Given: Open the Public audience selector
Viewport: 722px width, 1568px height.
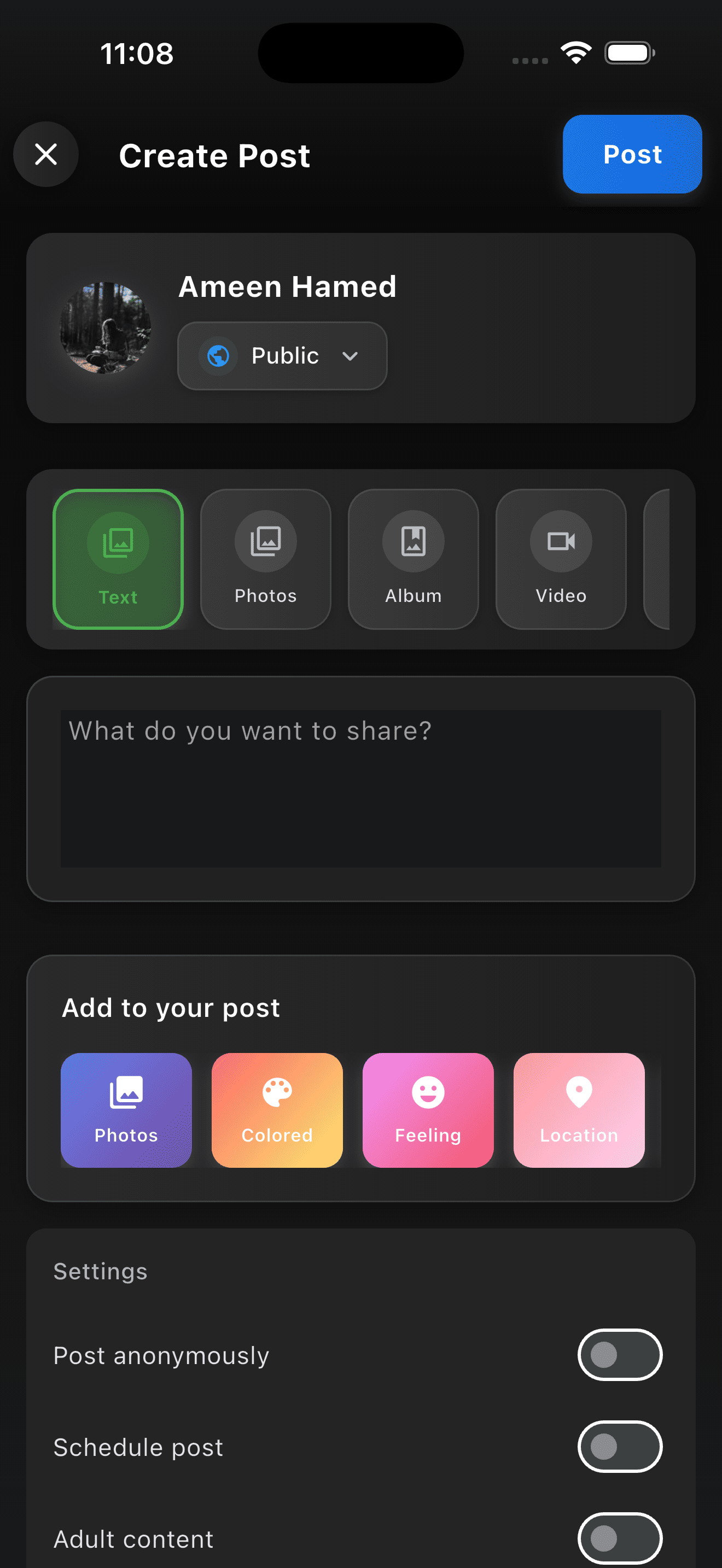Looking at the screenshot, I should 281,356.
